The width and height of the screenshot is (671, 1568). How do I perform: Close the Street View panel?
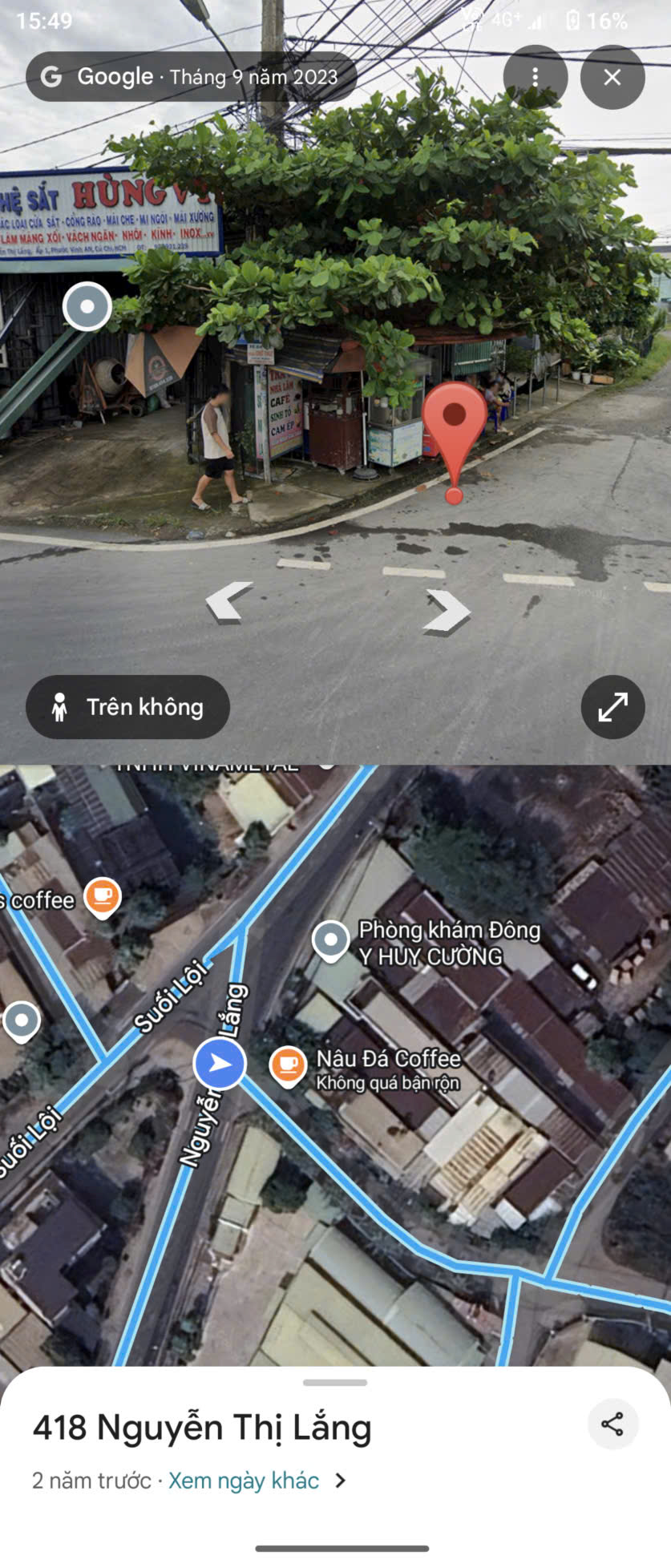[612, 77]
